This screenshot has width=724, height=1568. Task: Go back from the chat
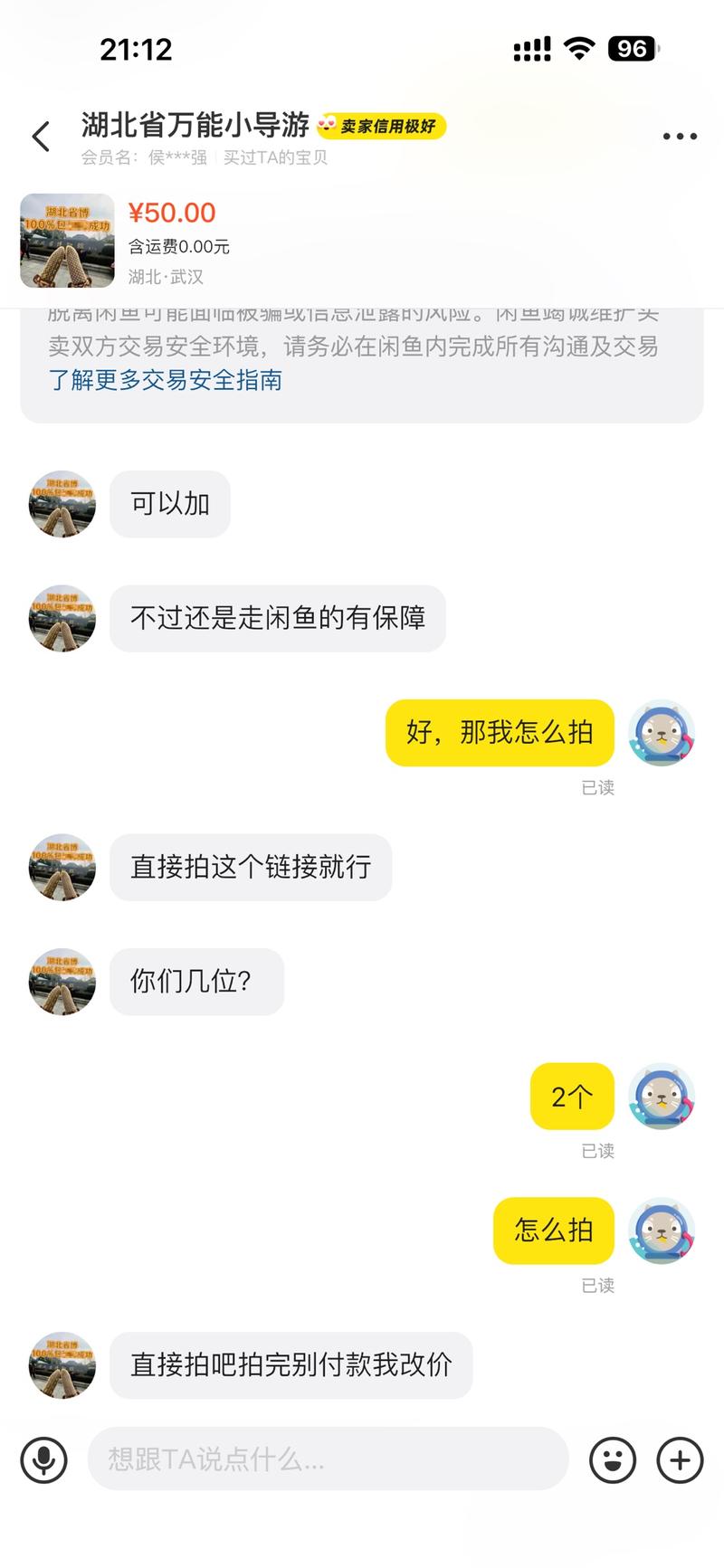point(41,138)
